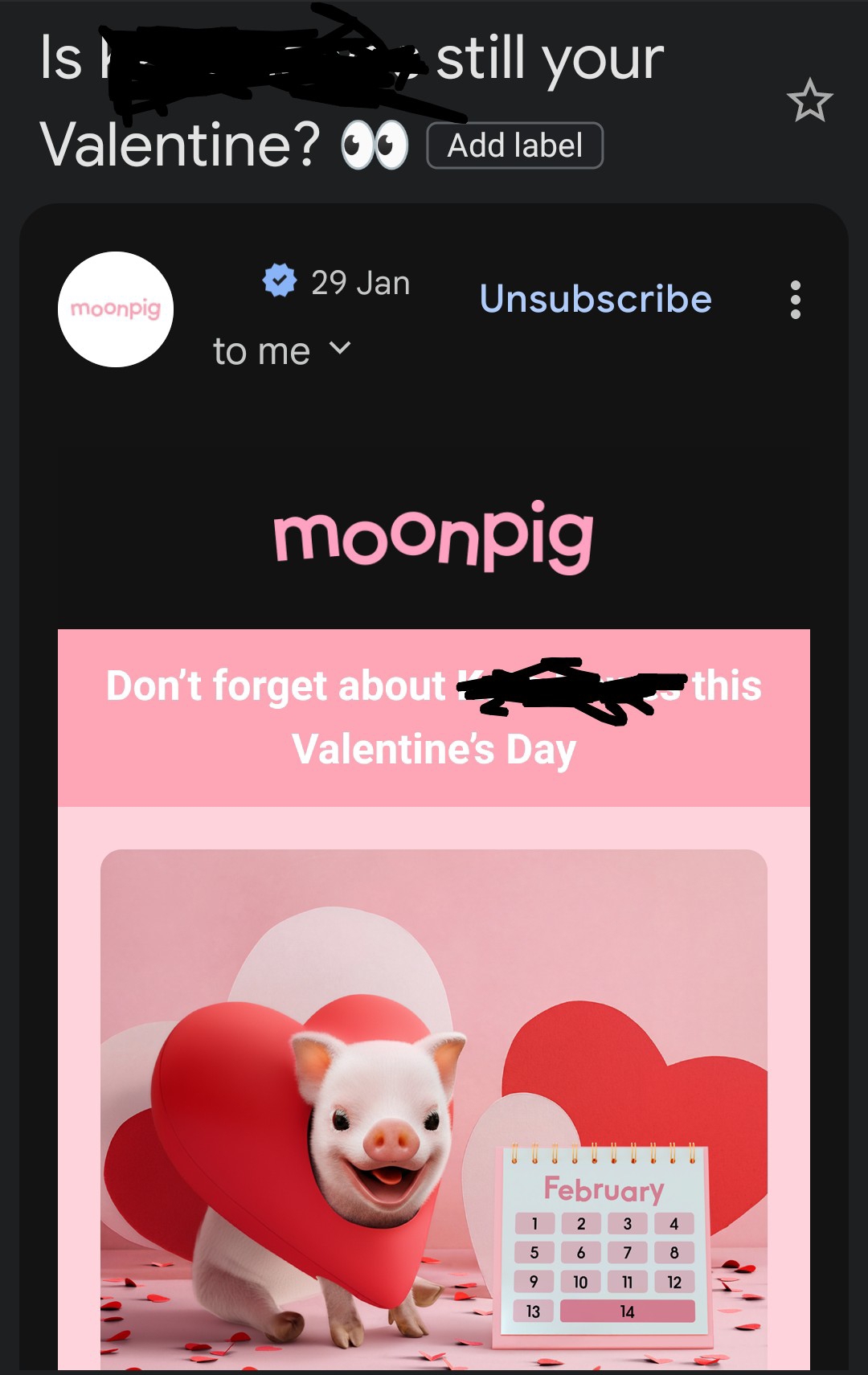Open the Valentine's pig promo image

433,1109
